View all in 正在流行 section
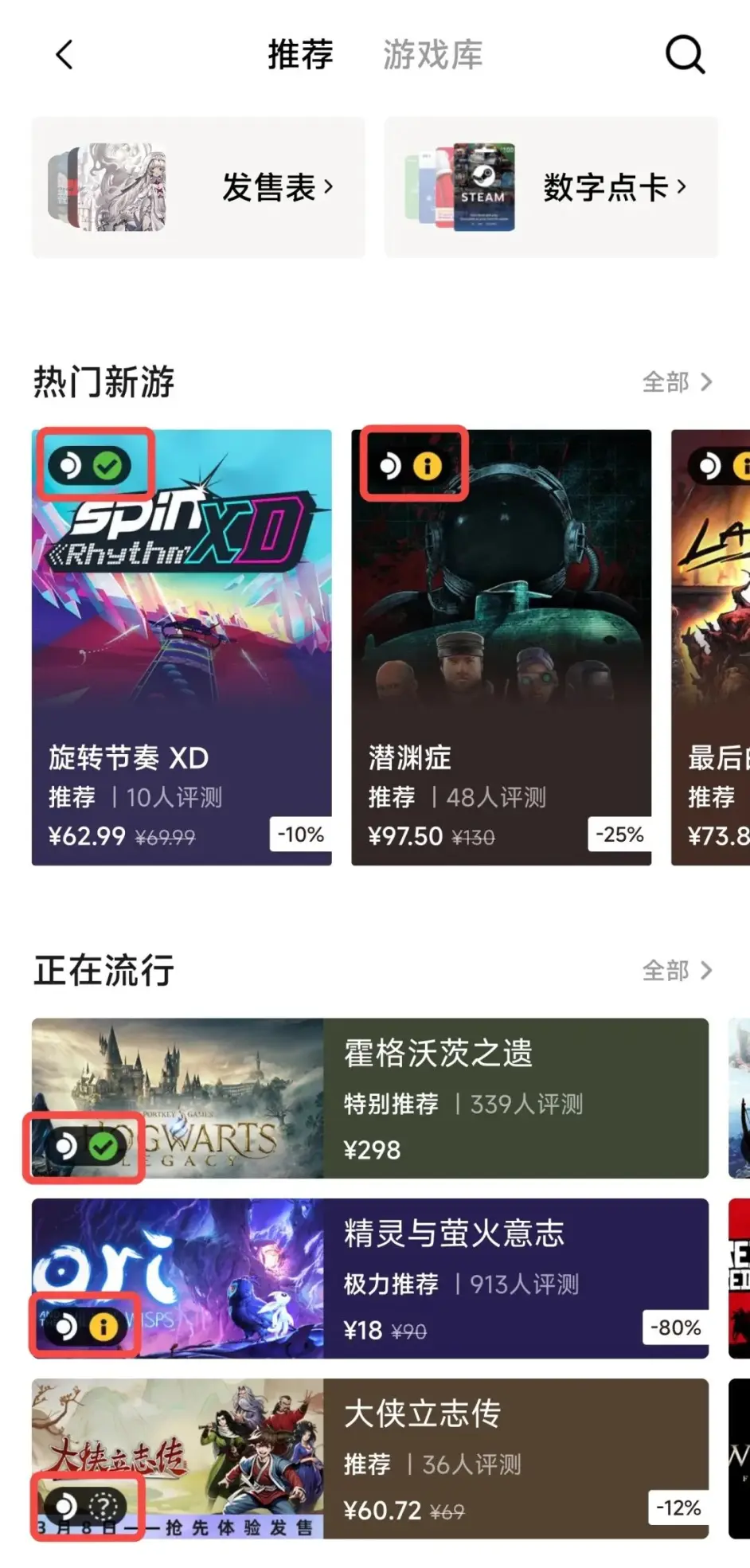750x1568 pixels. pos(677,971)
